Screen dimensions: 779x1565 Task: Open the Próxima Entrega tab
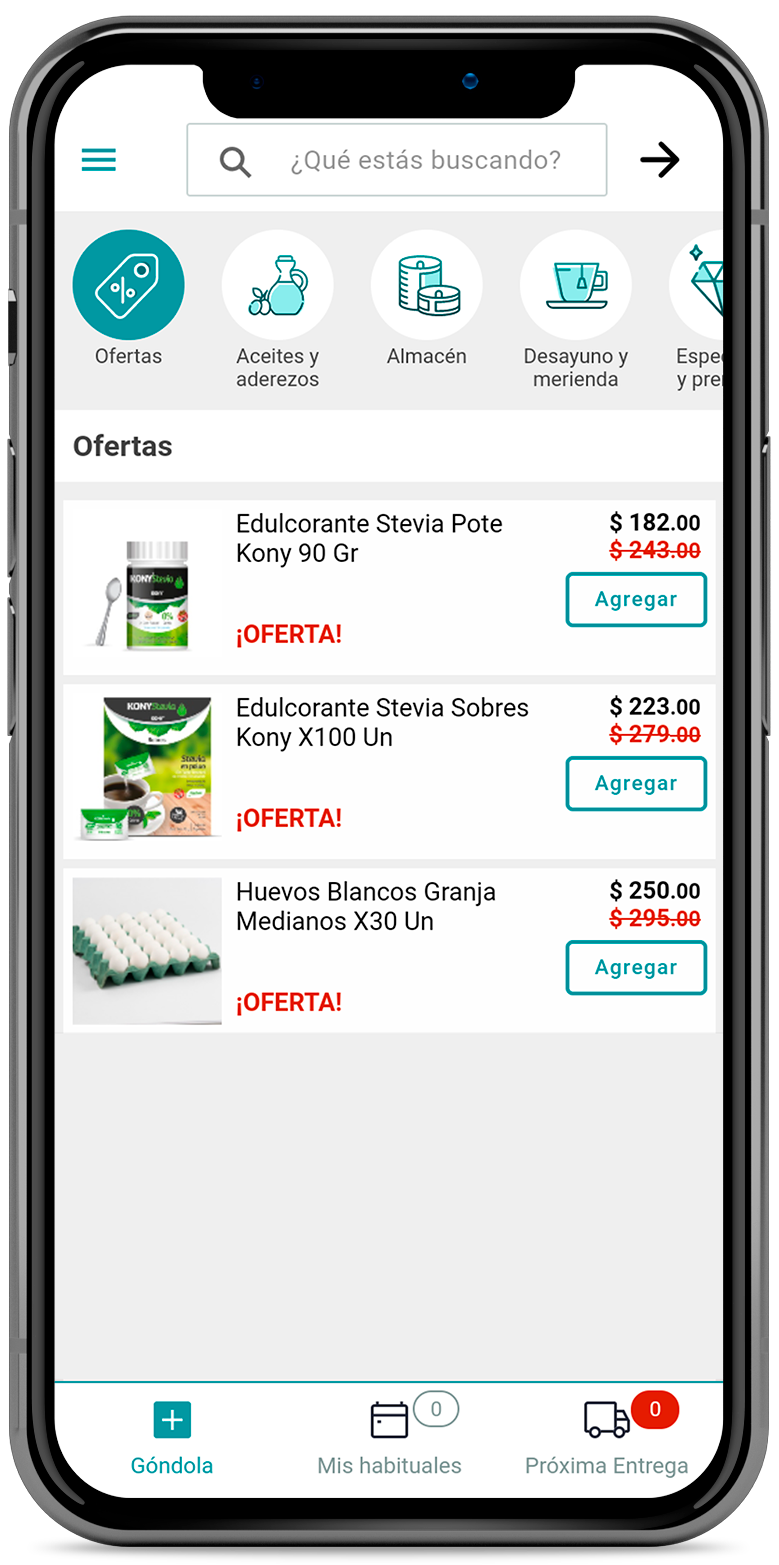(607, 1440)
